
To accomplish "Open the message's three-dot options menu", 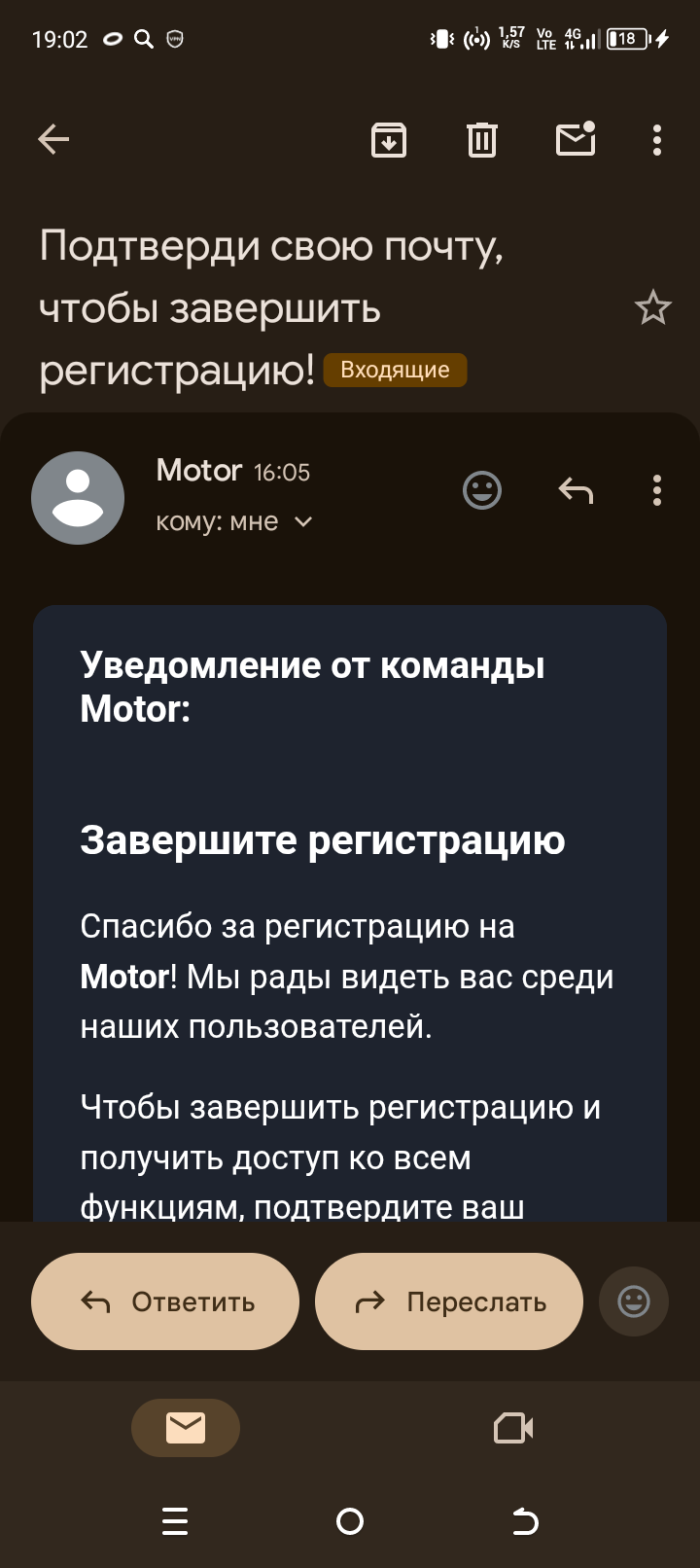I will (656, 490).
